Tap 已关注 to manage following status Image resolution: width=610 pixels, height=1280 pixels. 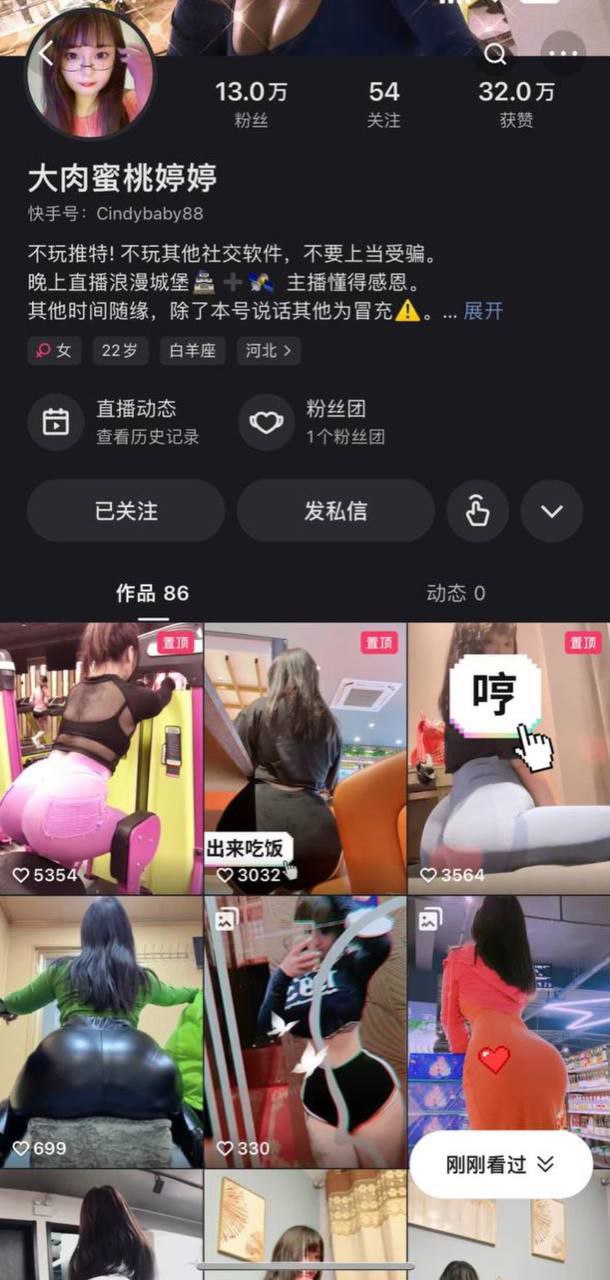click(x=126, y=511)
